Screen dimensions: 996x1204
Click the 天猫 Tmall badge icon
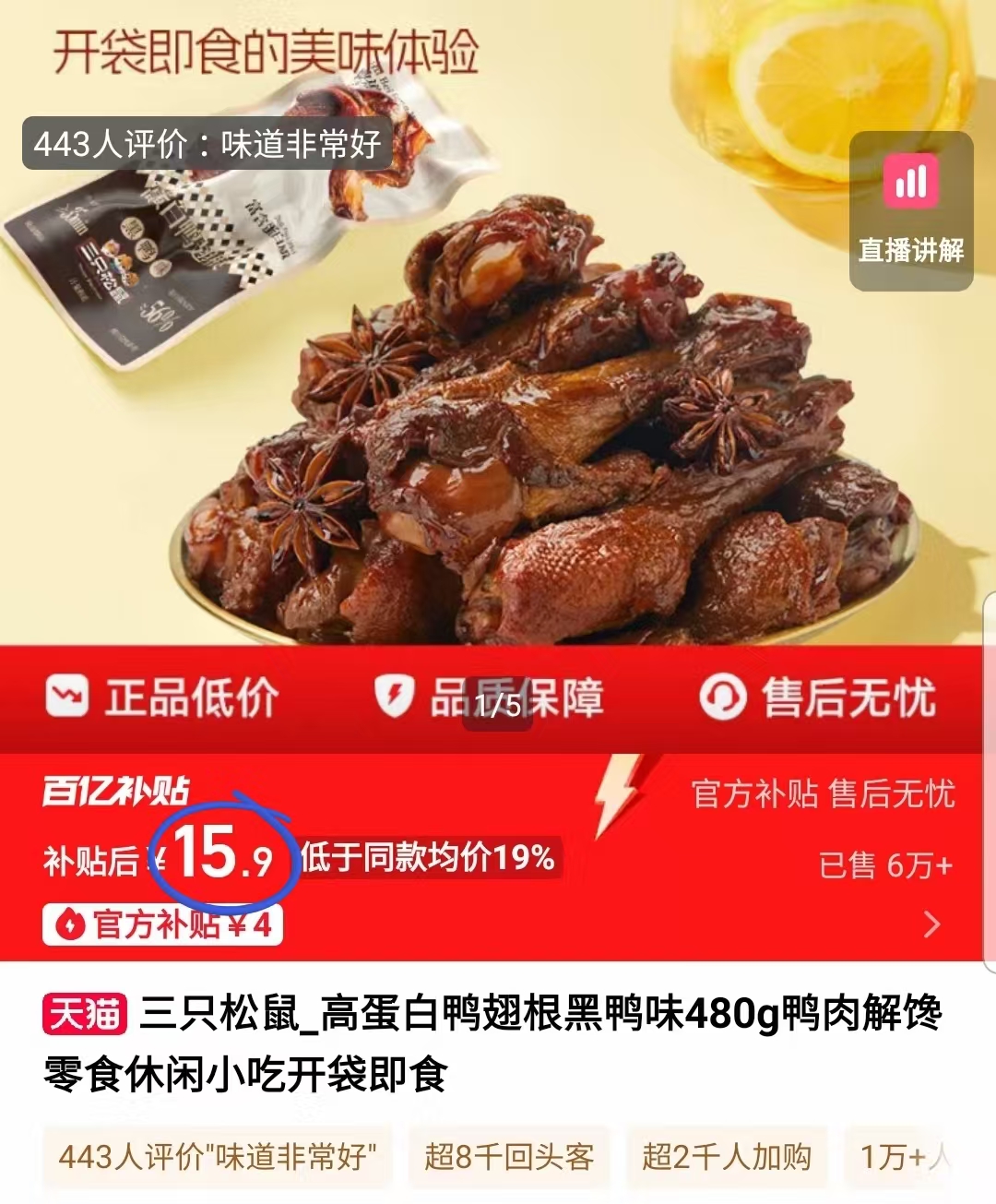84,1013
